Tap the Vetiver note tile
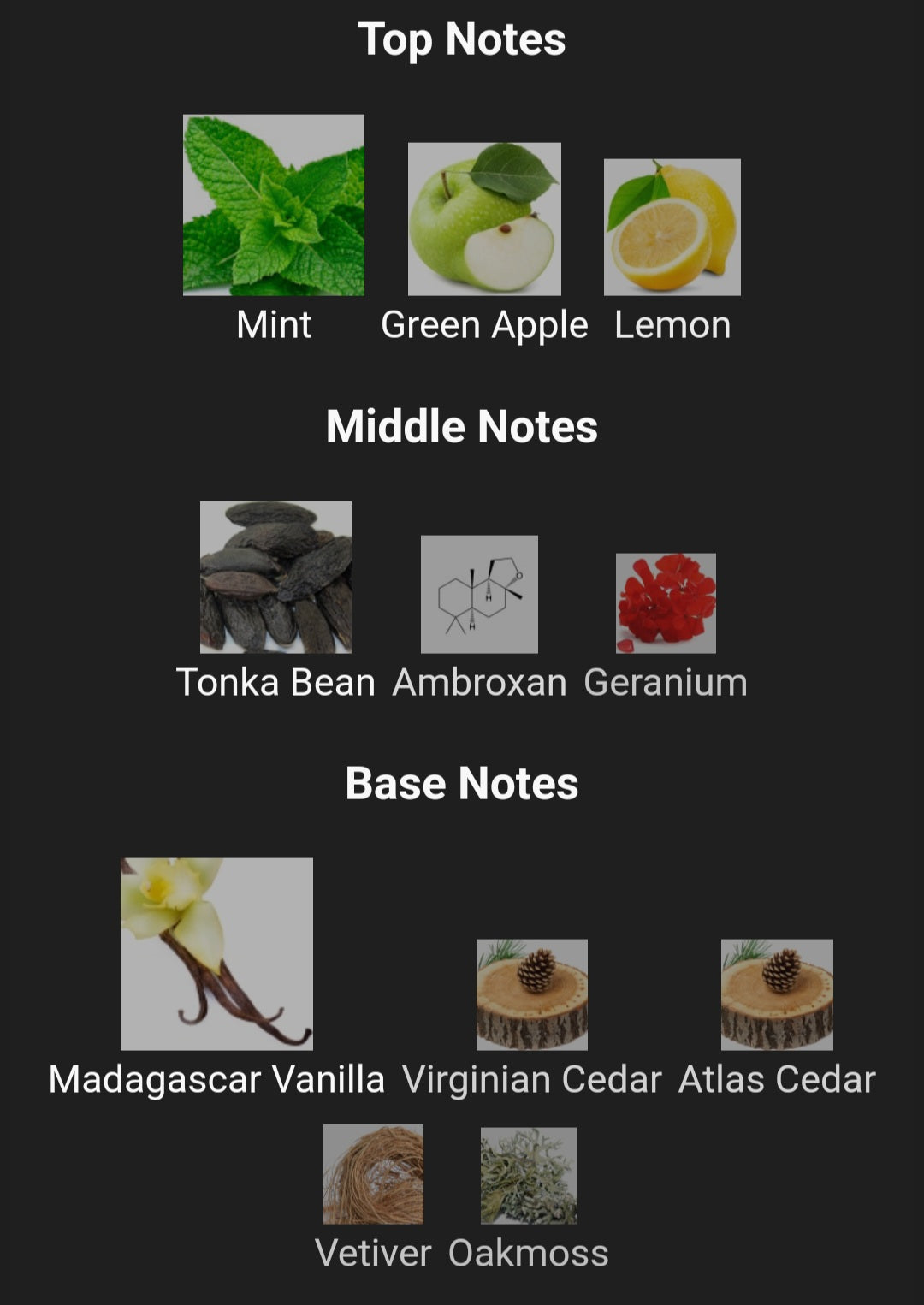The height and width of the screenshot is (1305, 924). (x=373, y=1174)
